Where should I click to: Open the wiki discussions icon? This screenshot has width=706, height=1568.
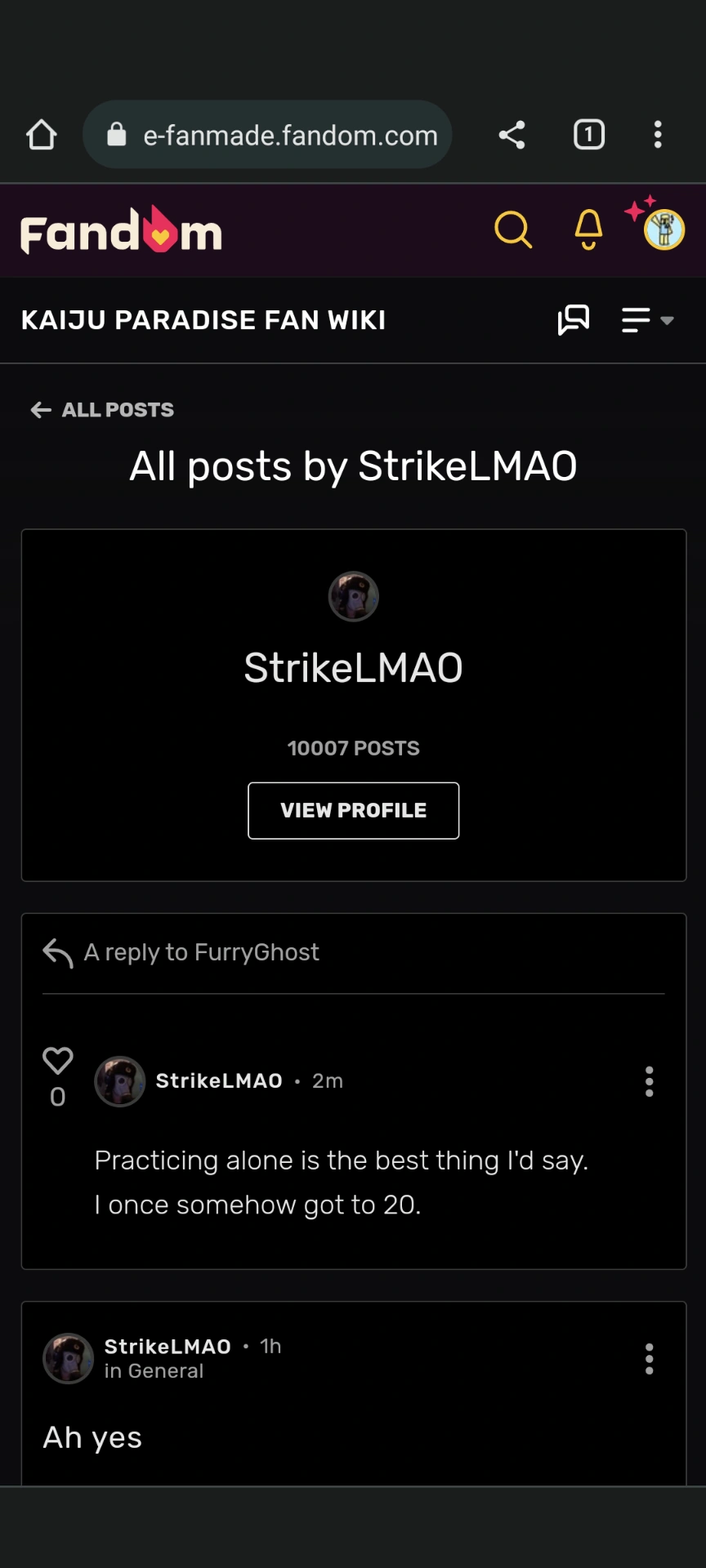point(574,320)
